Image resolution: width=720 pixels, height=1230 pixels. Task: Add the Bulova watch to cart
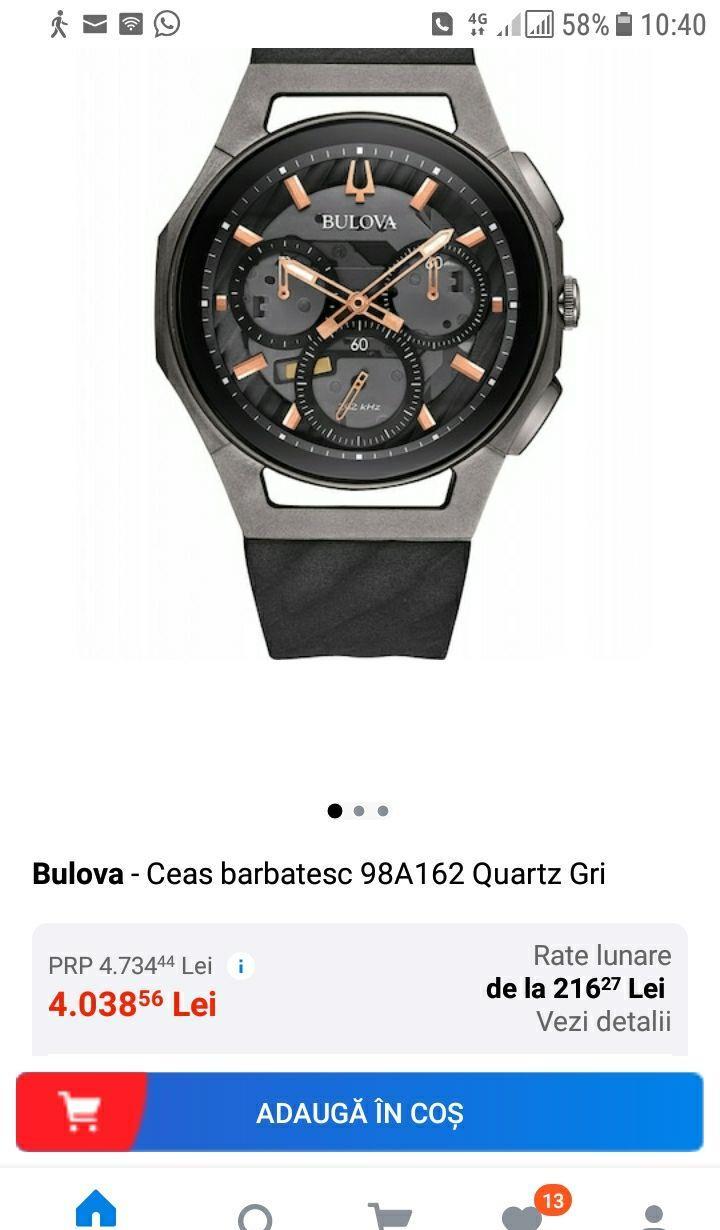click(x=360, y=1112)
